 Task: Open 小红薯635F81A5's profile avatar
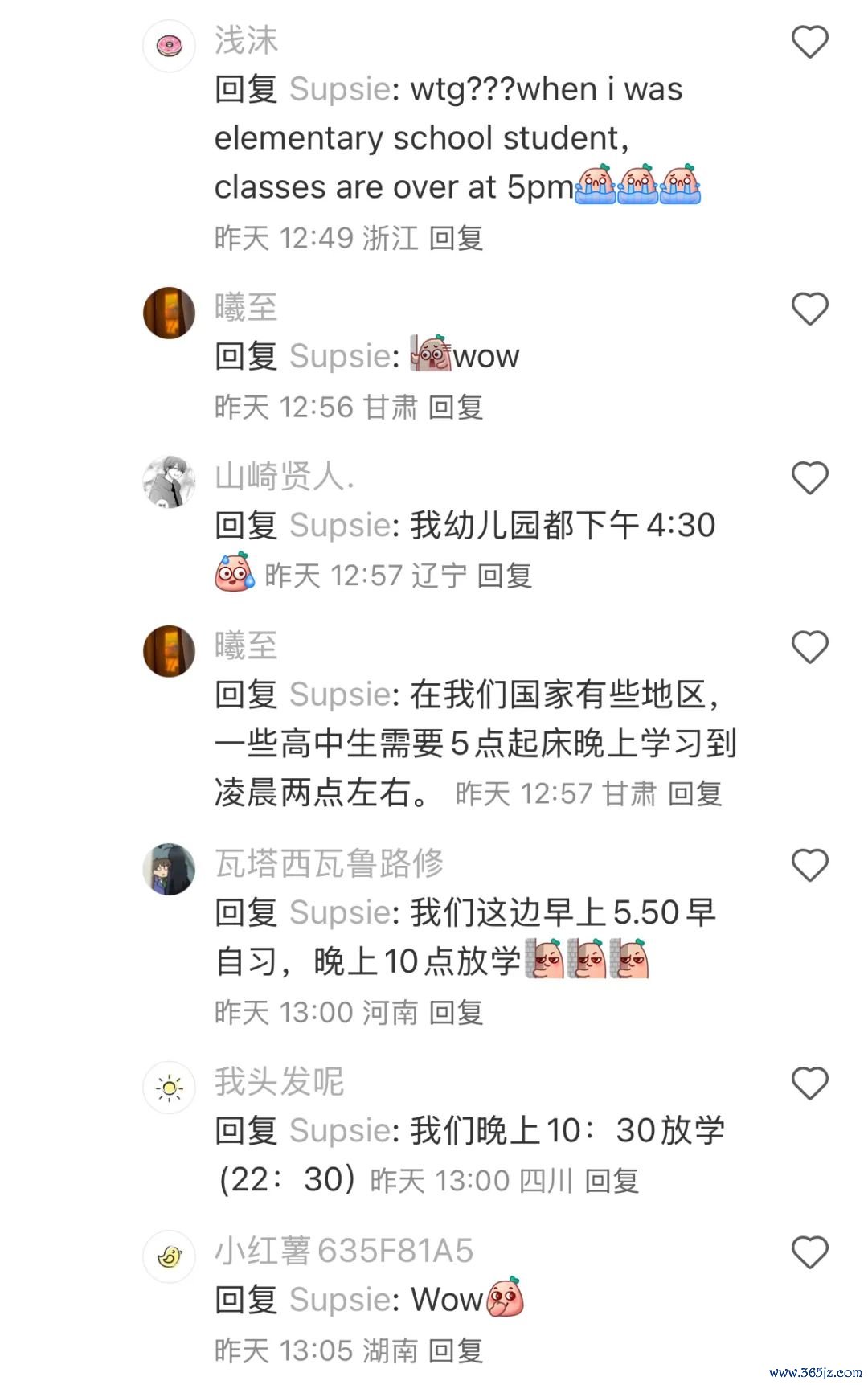click(169, 1256)
